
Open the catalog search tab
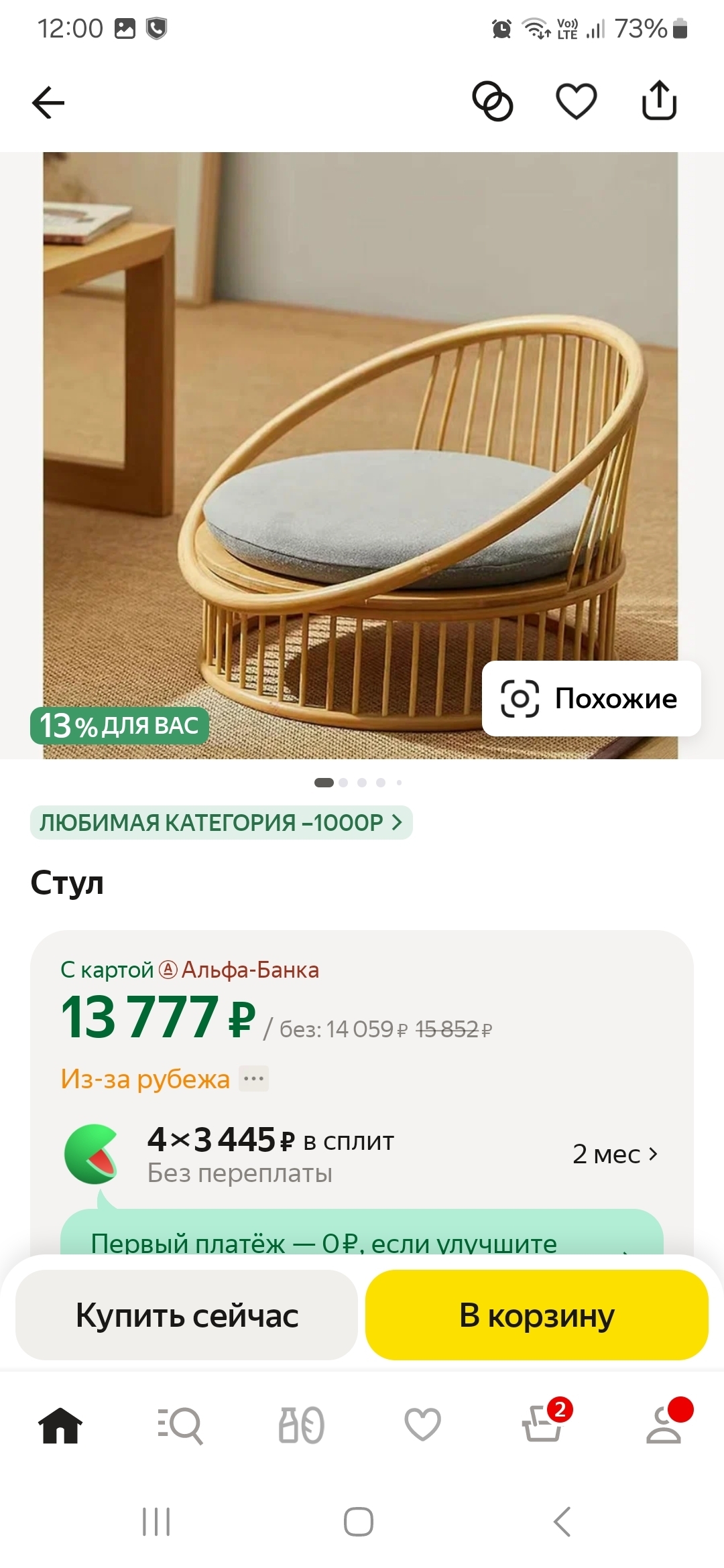pos(180,1425)
